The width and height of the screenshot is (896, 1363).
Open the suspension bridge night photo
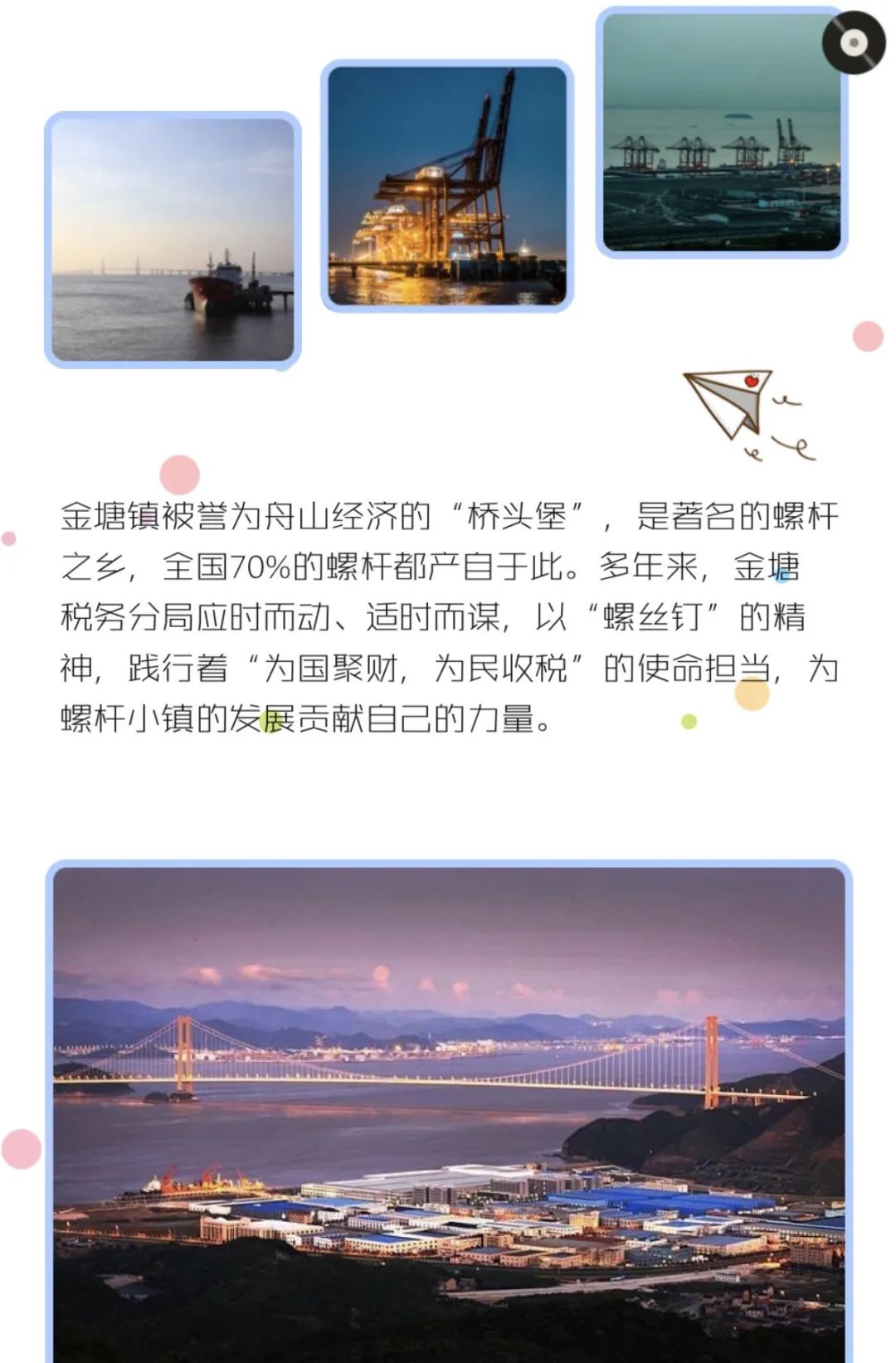pyautogui.click(x=449, y=1112)
